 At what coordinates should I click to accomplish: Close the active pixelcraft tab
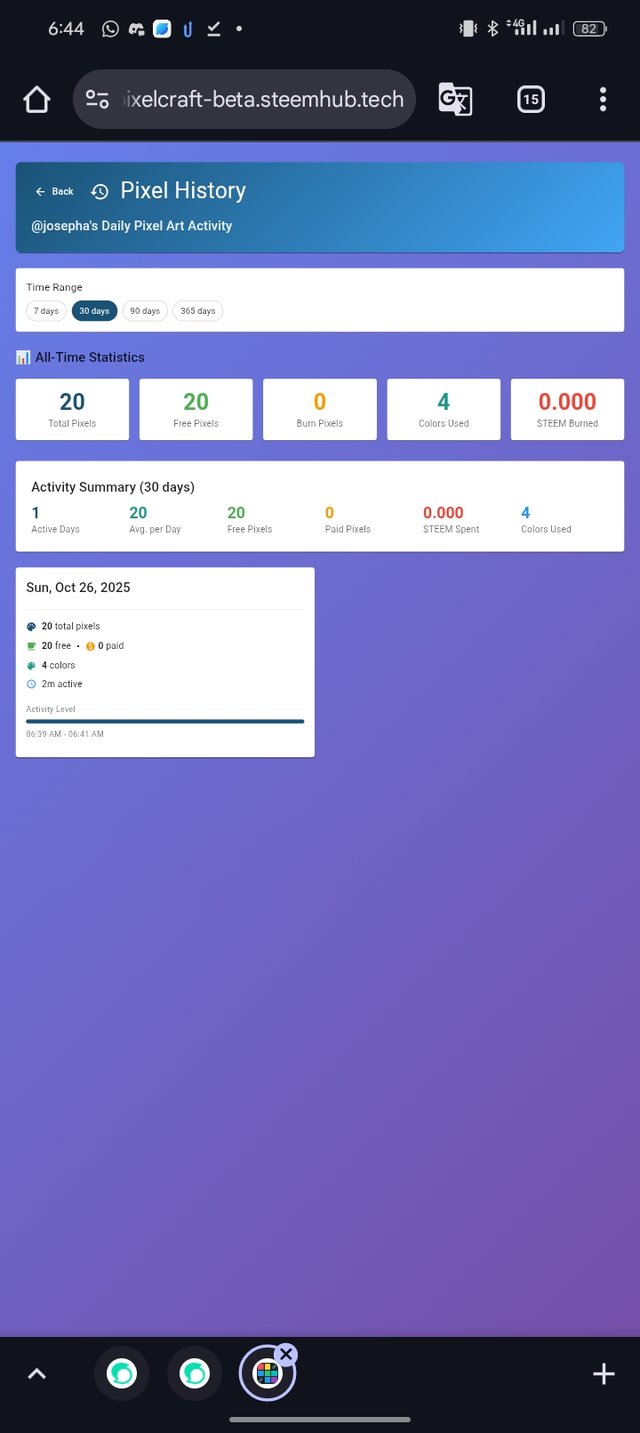[x=286, y=1354]
